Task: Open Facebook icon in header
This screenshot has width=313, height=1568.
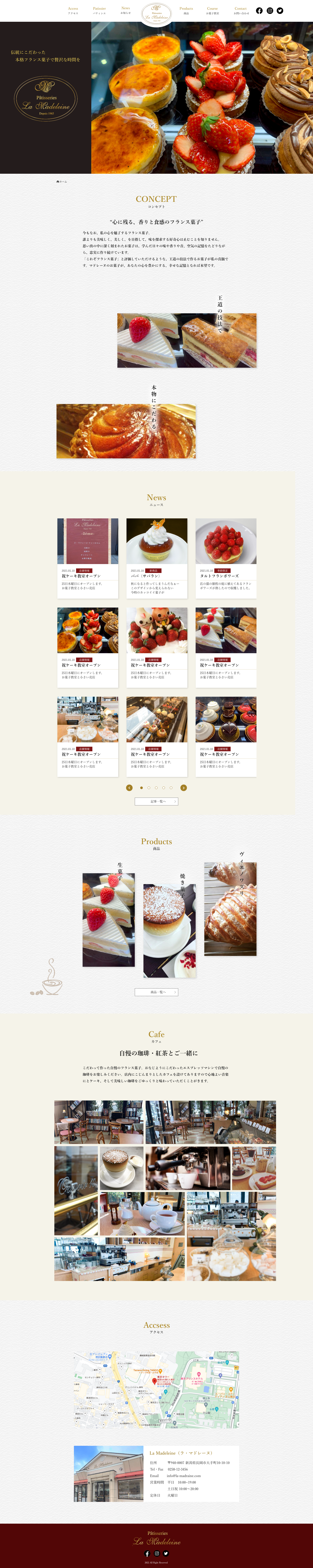Action: click(x=259, y=10)
